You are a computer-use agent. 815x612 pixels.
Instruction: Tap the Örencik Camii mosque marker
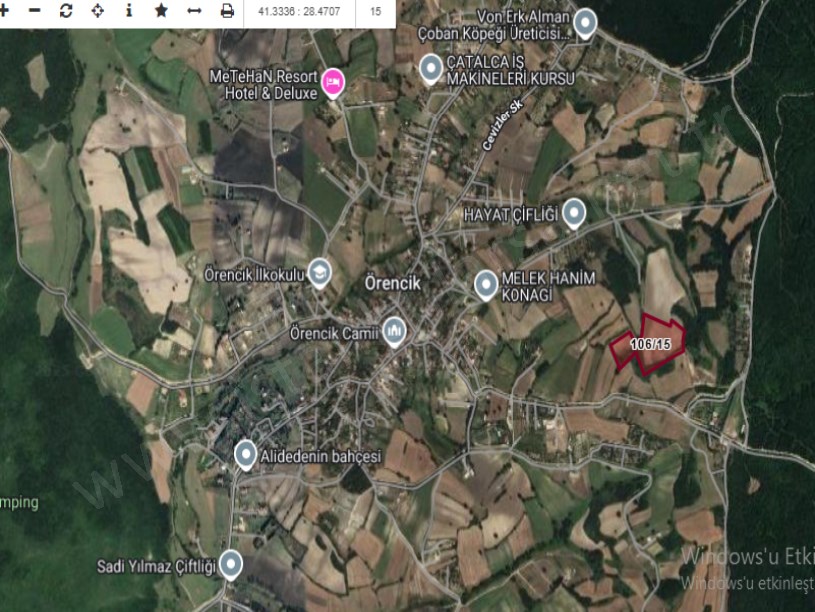coord(395,331)
